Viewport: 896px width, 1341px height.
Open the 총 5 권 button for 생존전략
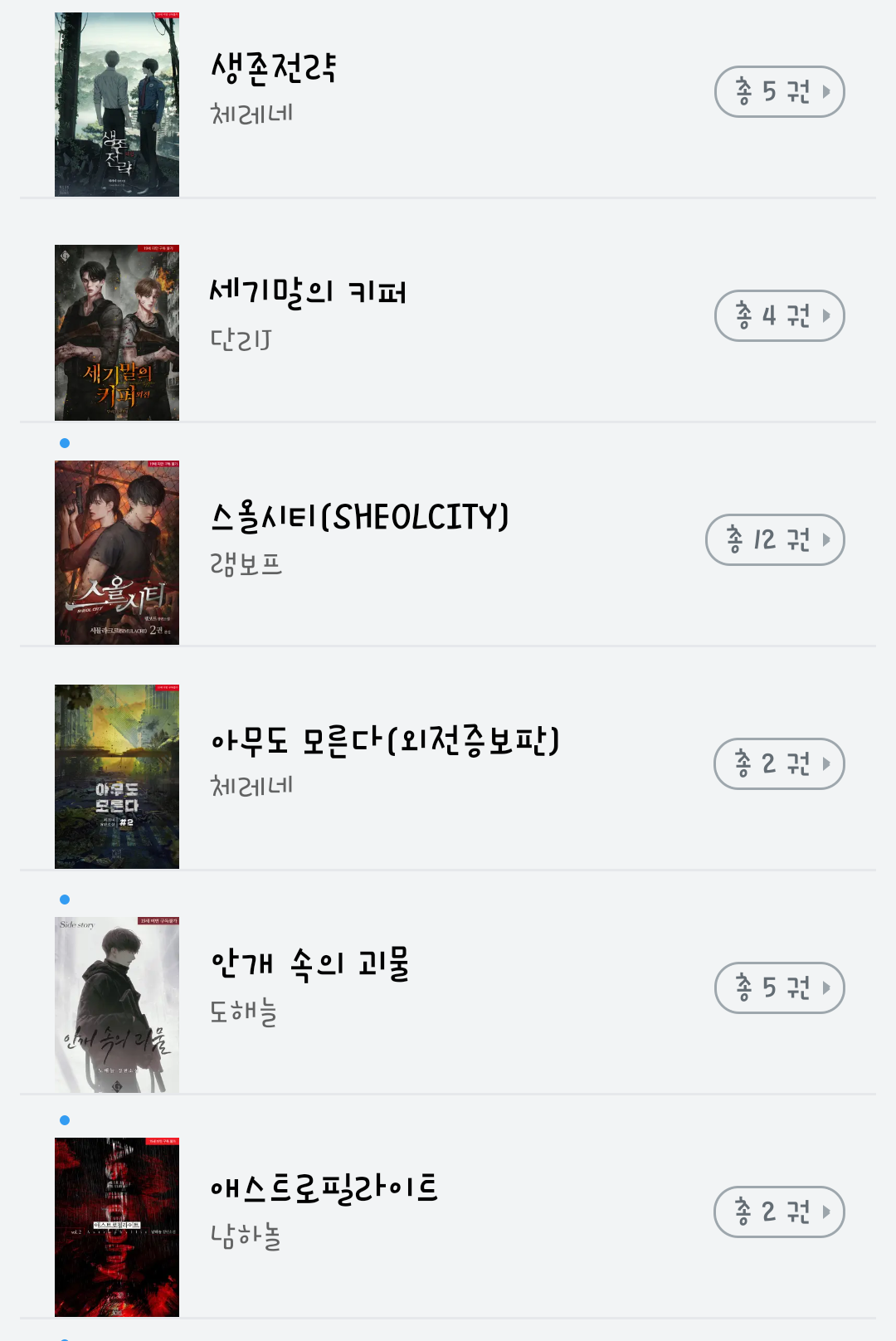tap(779, 91)
